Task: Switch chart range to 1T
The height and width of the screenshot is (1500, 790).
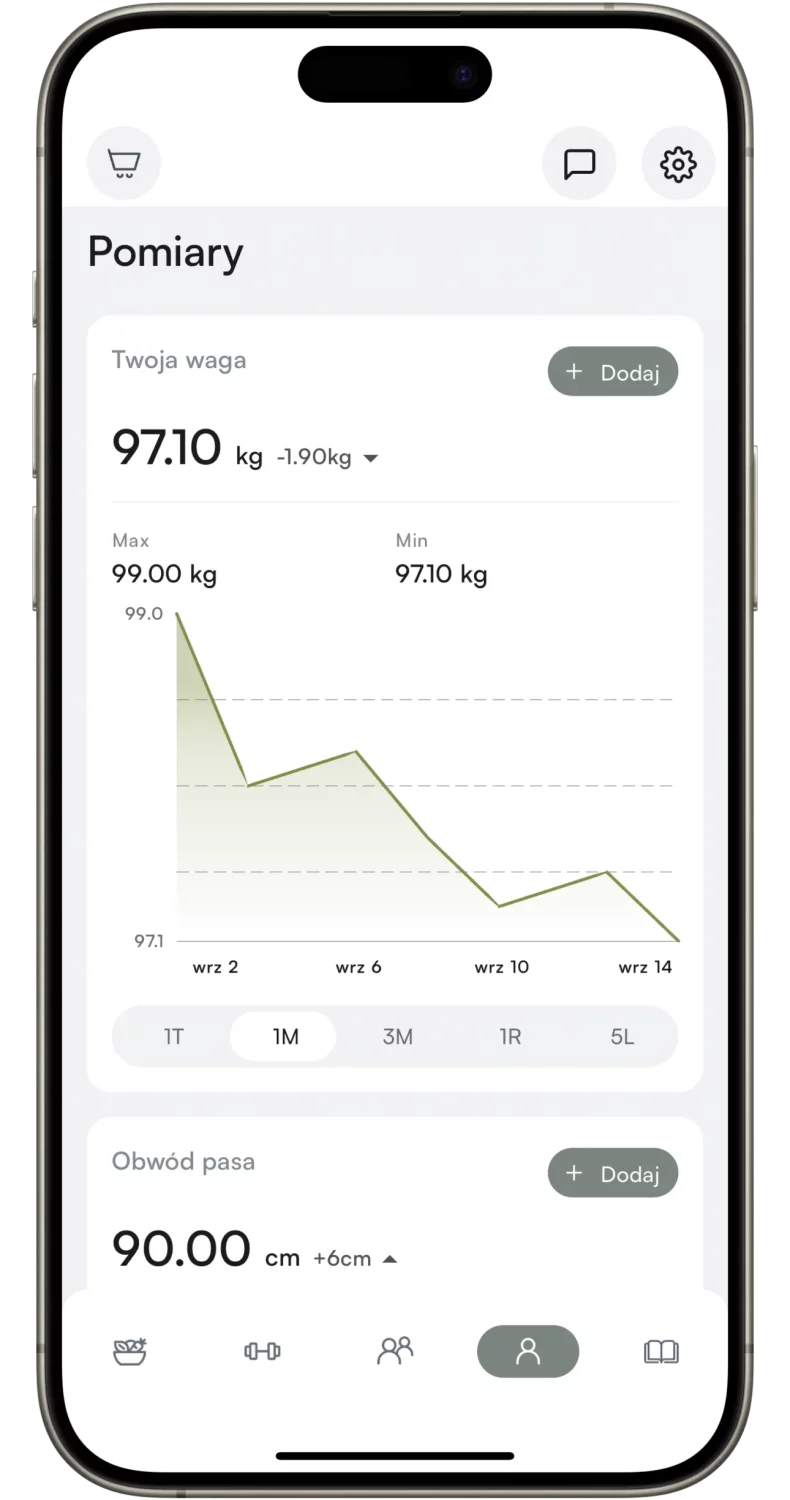Action: (x=174, y=1036)
